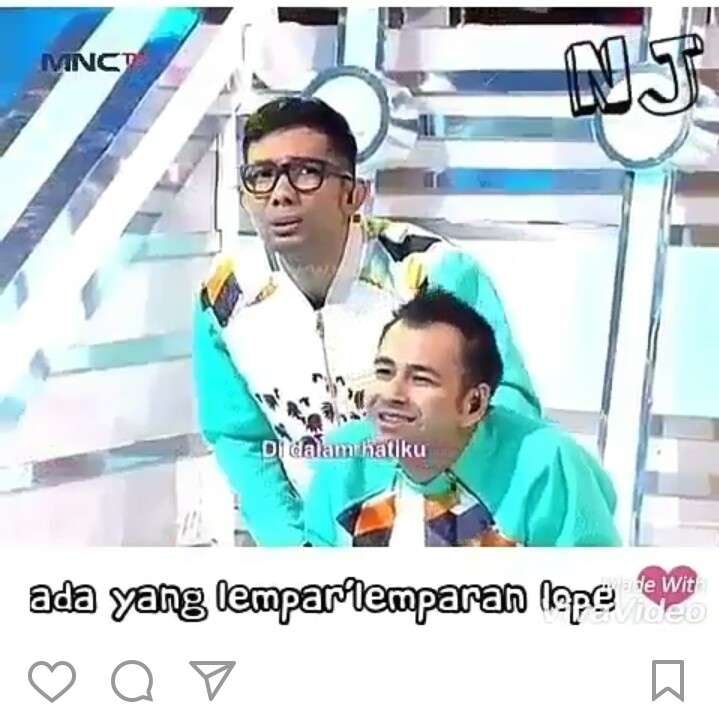
Task: Open comments via the speech bubble icon
Action: (132, 682)
